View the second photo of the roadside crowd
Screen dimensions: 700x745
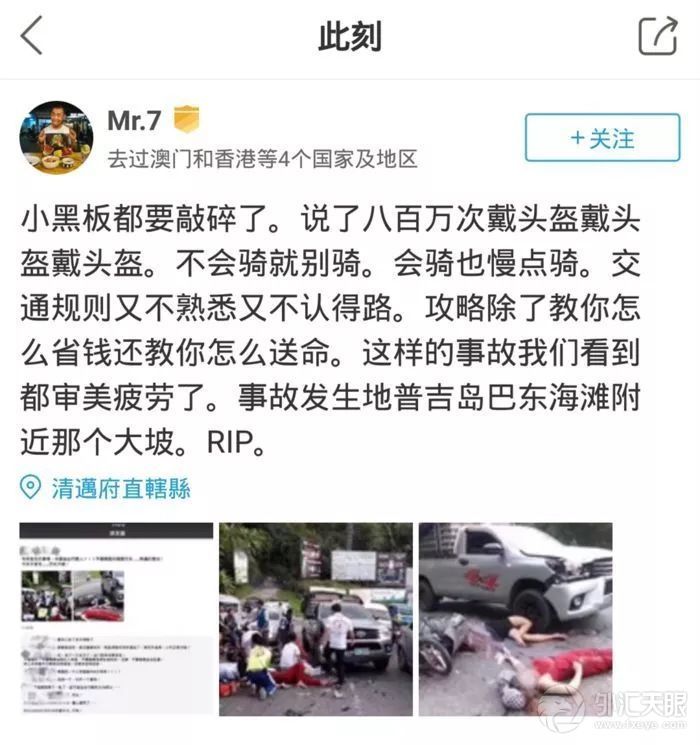[x=315, y=618]
